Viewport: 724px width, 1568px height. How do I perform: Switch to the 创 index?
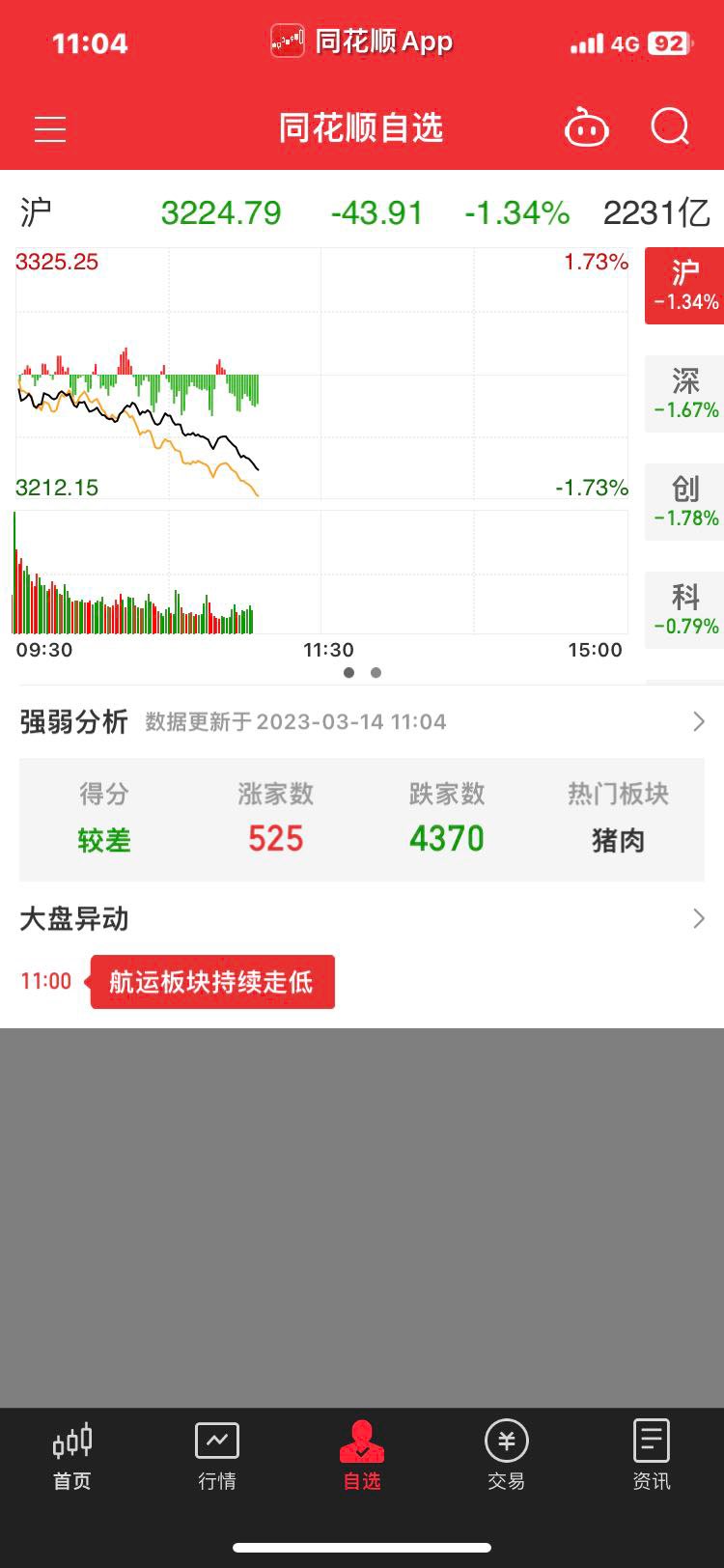[x=684, y=502]
